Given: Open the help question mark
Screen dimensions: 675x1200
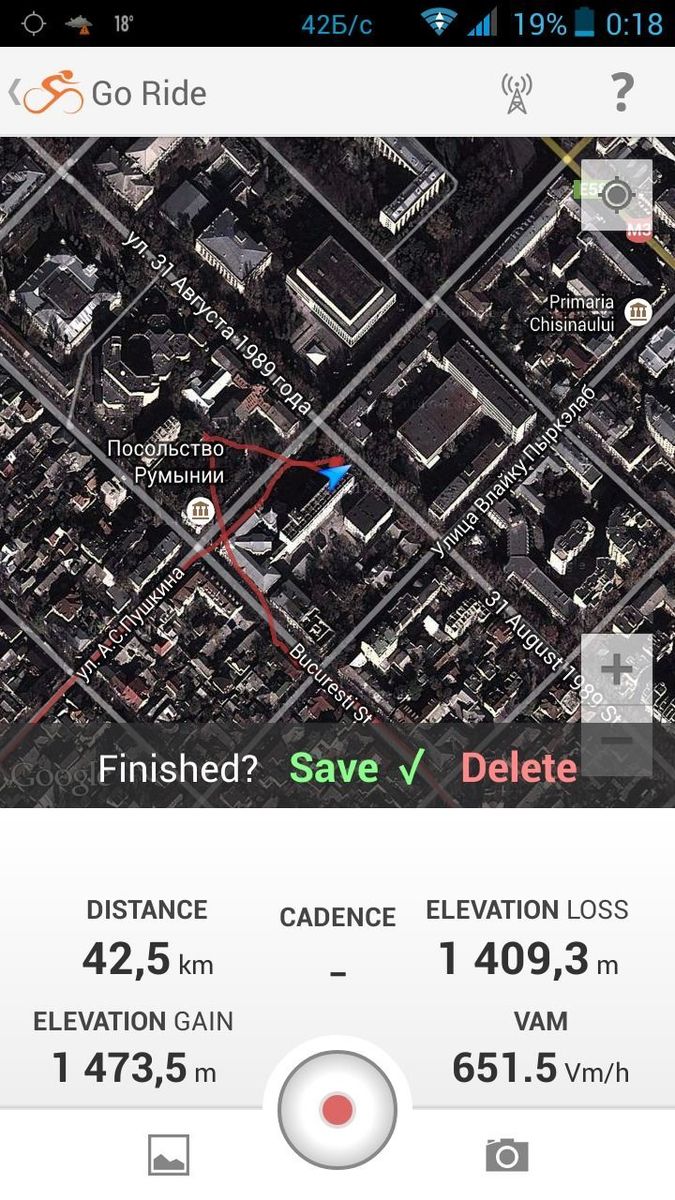Looking at the screenshot, I should [x=621, y=92].
